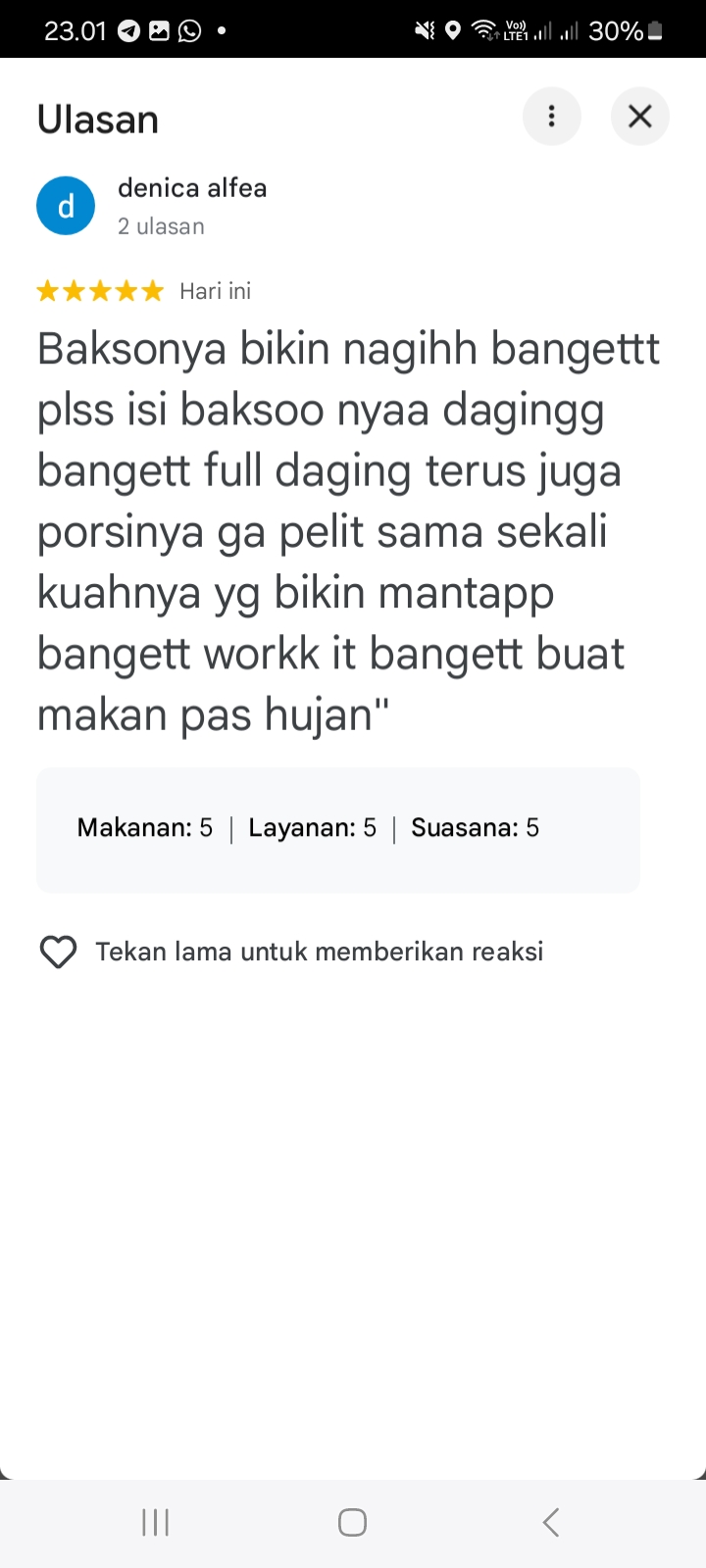Like the review with the heart icon

(x=58, y=952)
